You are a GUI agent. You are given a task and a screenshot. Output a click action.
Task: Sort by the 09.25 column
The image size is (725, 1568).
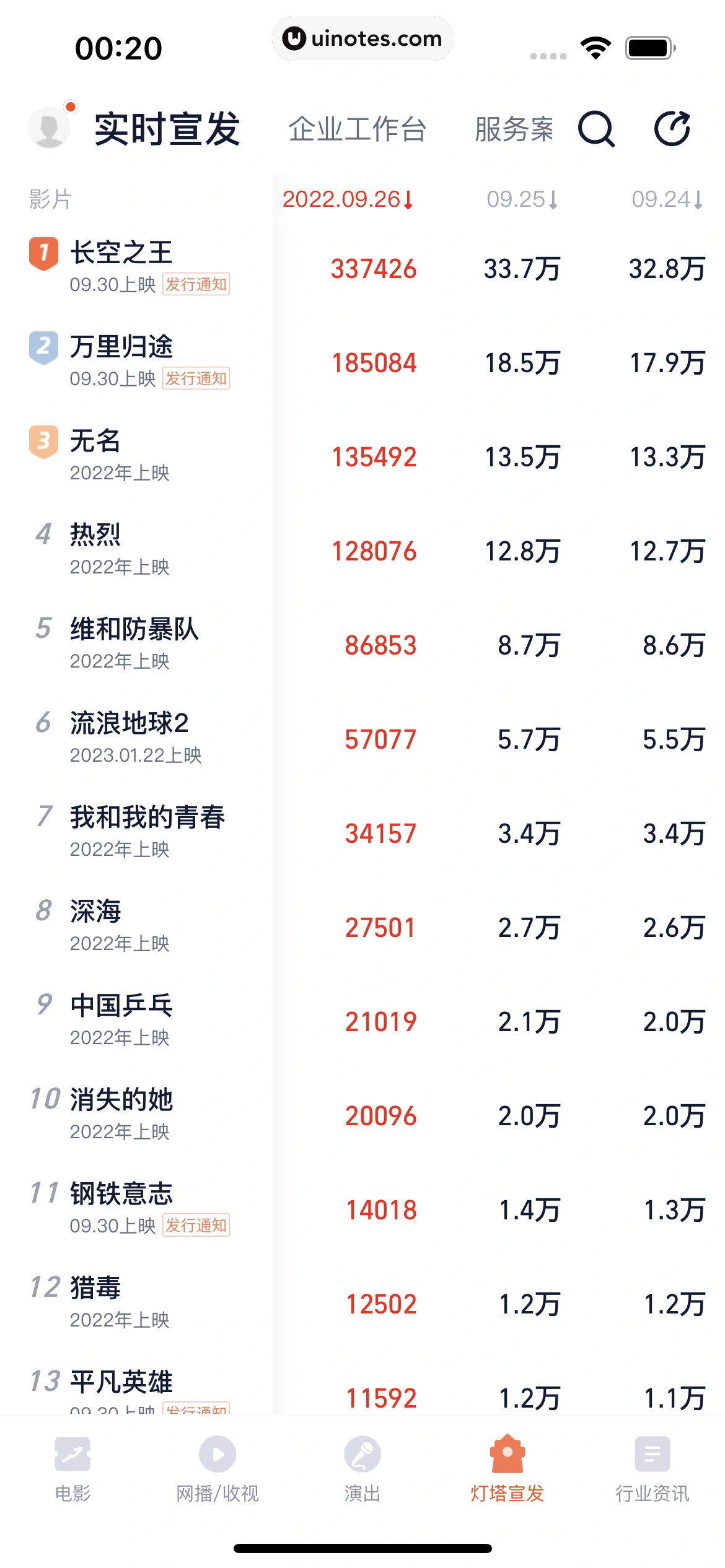(x=522, y=199)
